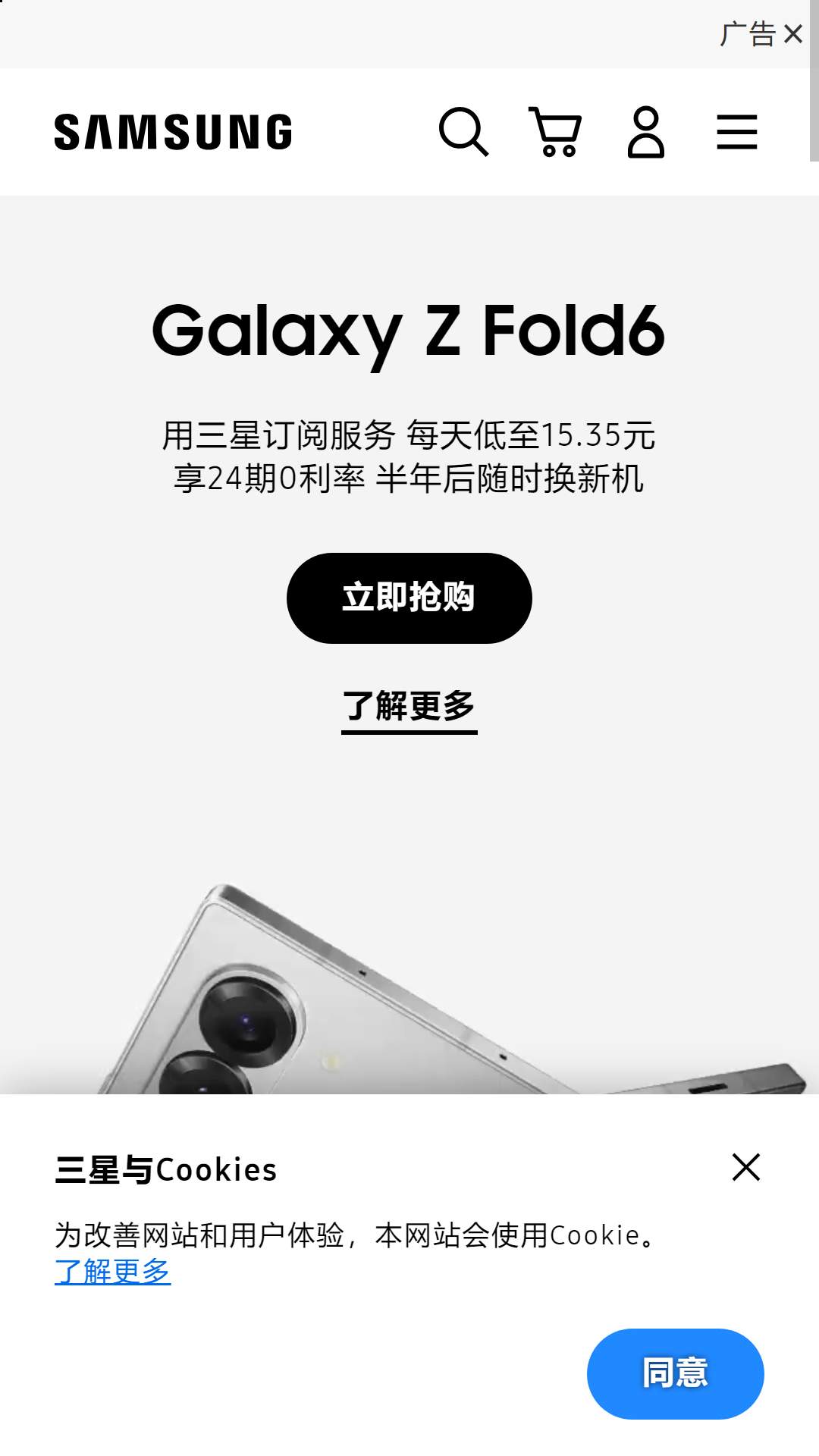Dismiss the Cookies notice with X
The height and width of the screenshot is (1456, 819).
pos(746,1167)
